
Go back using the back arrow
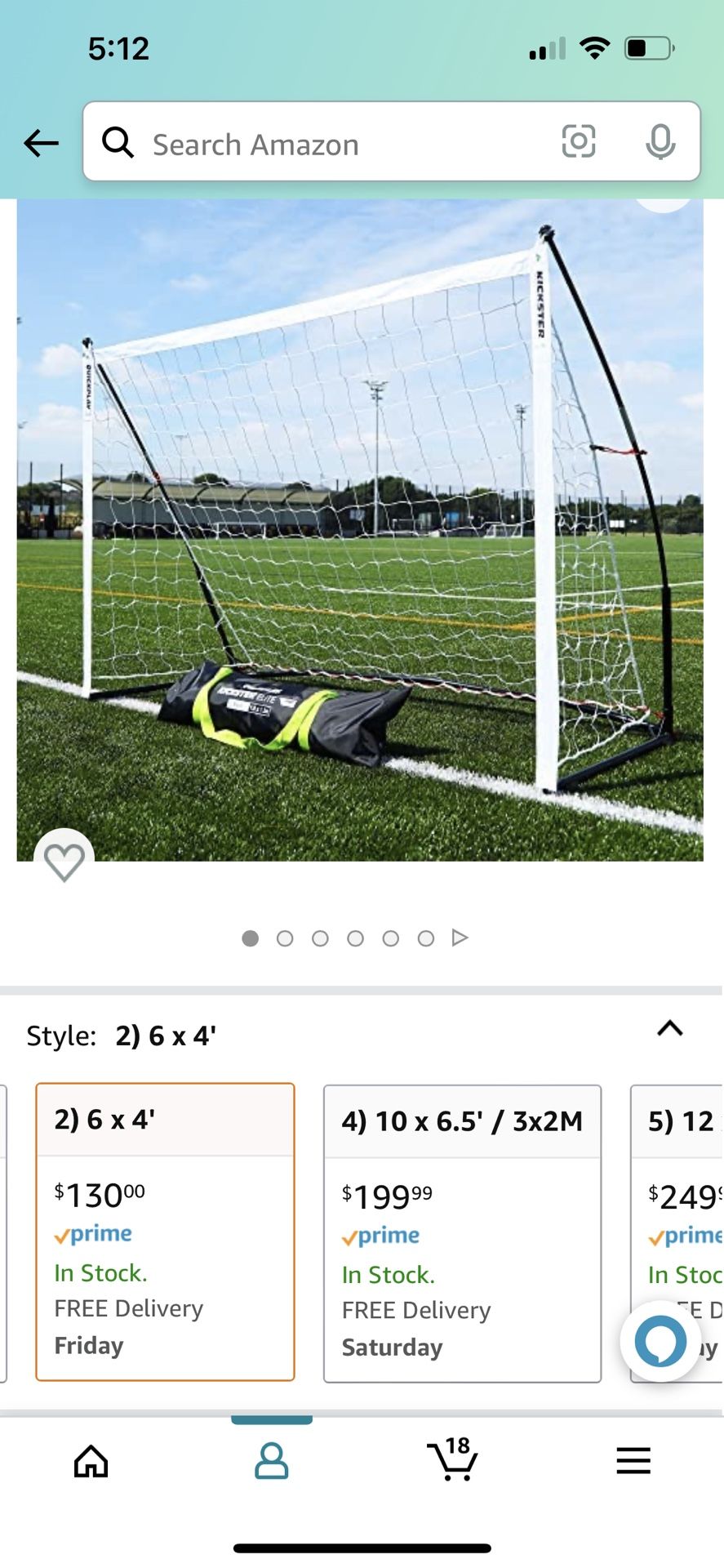(x=41, y=141)
